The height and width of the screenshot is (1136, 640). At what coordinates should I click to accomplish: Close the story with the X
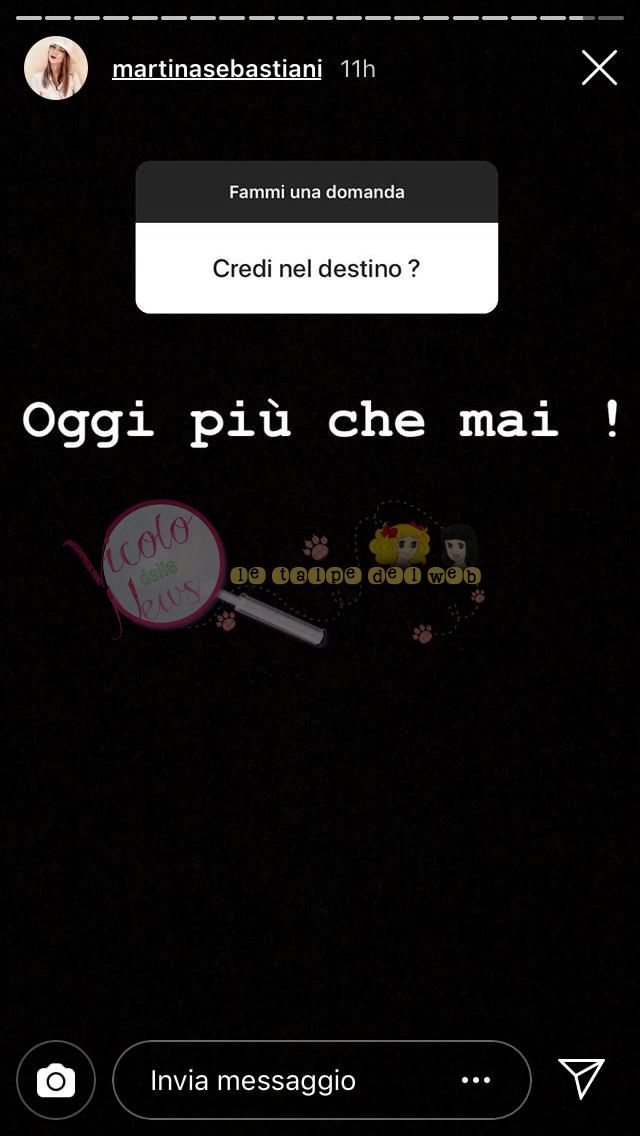click(599, 68)
